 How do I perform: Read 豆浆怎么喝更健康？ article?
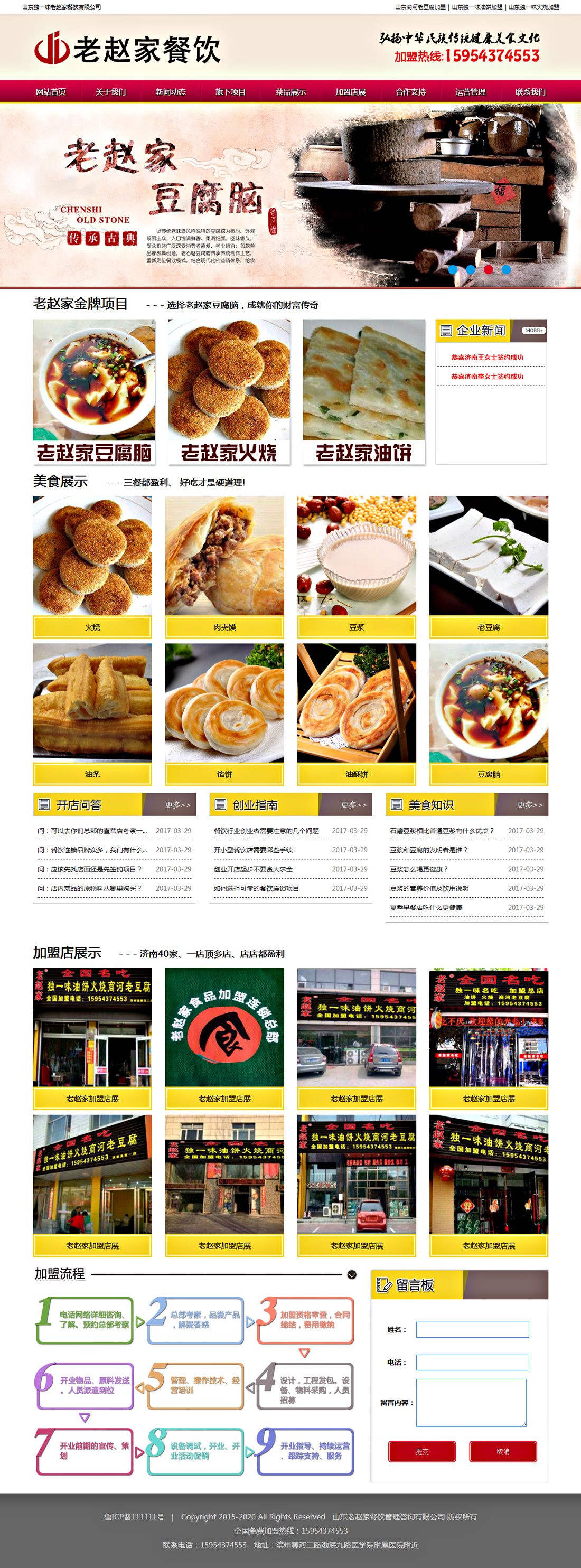coord(418,869)
